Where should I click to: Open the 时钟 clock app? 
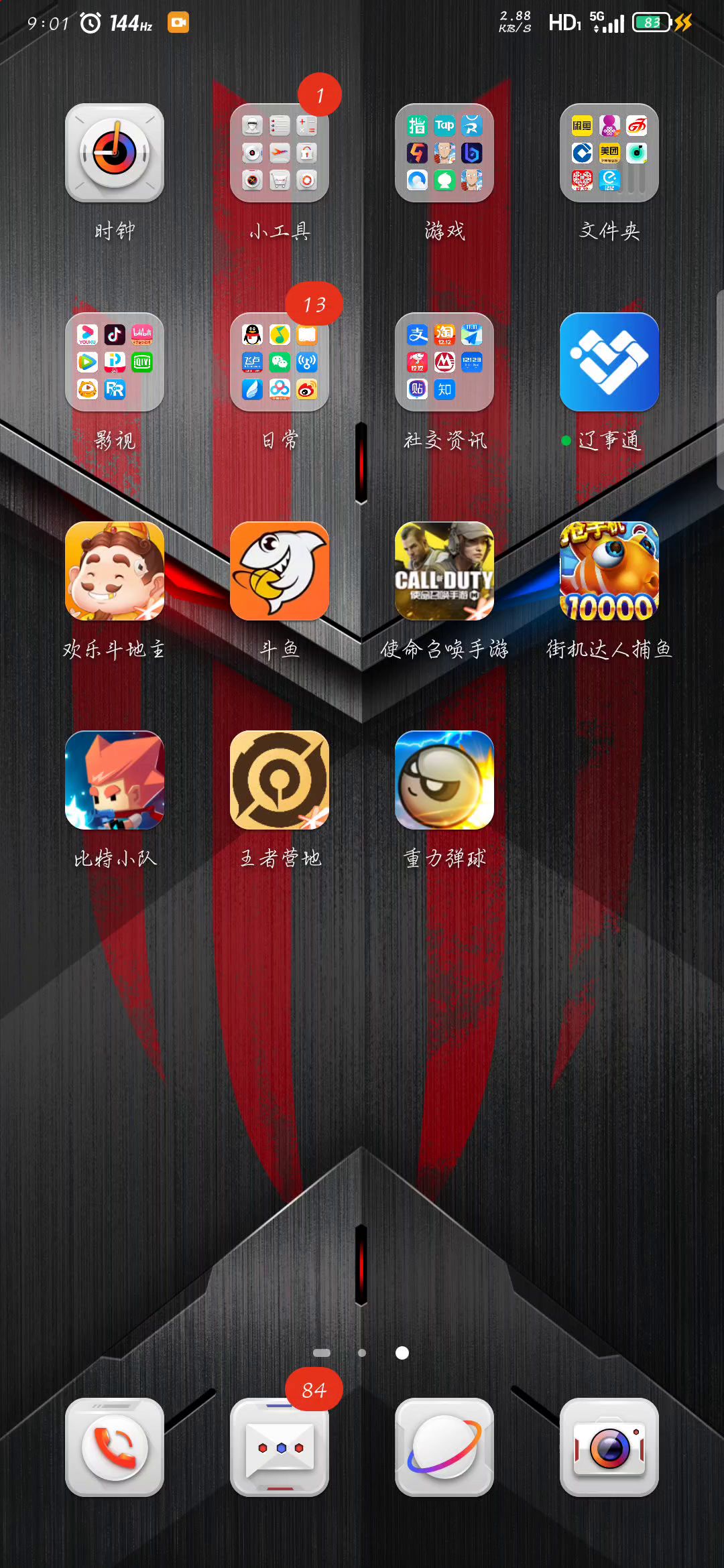[x=115, y=153]
